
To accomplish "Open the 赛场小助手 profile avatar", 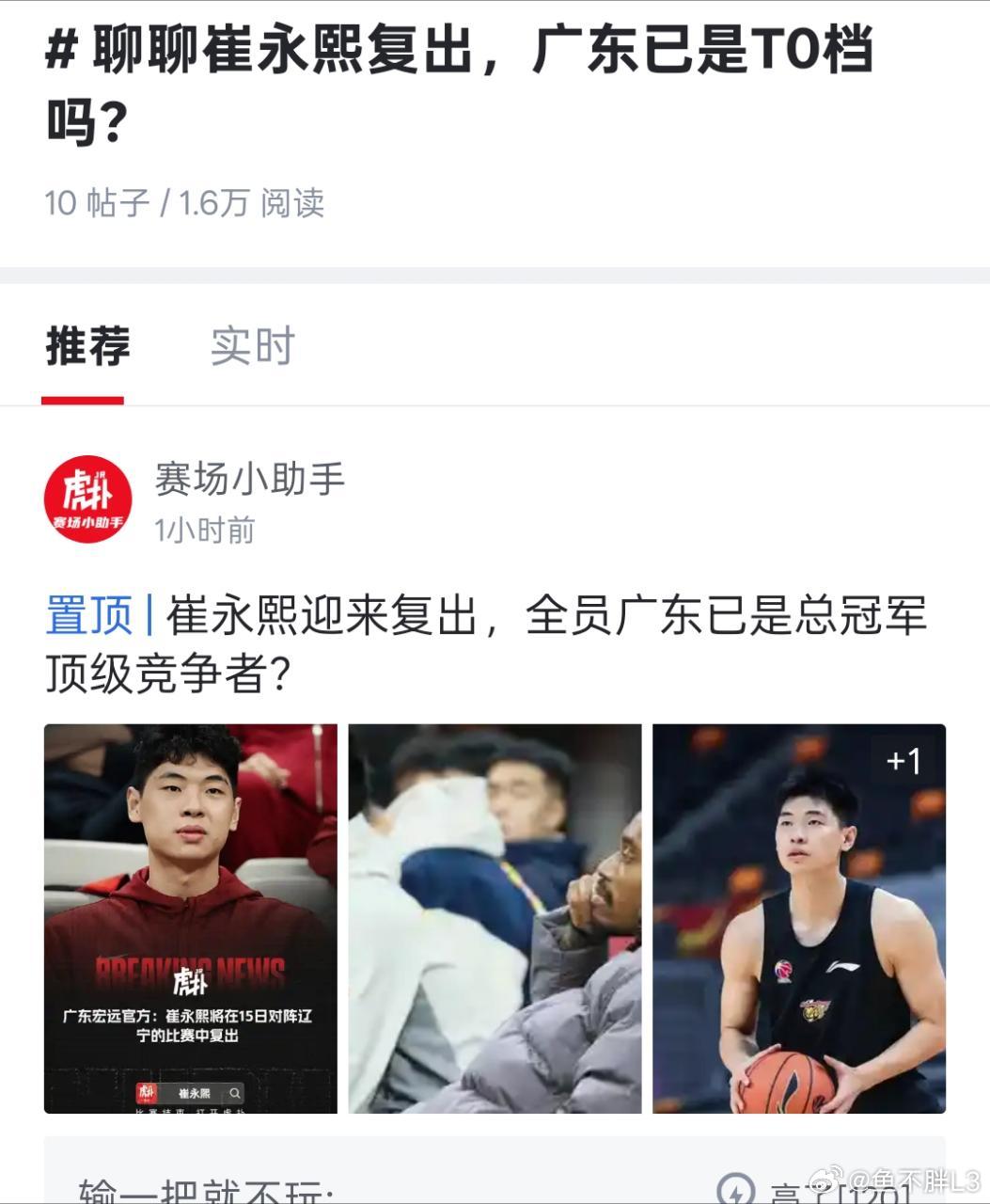I will pos(89,499).
